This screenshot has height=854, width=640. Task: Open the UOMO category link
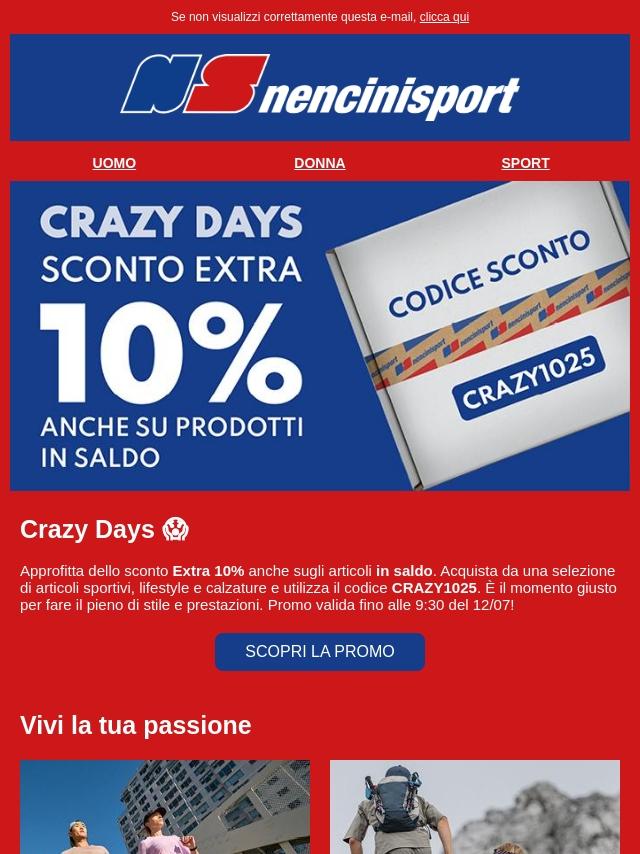point(114,163)
